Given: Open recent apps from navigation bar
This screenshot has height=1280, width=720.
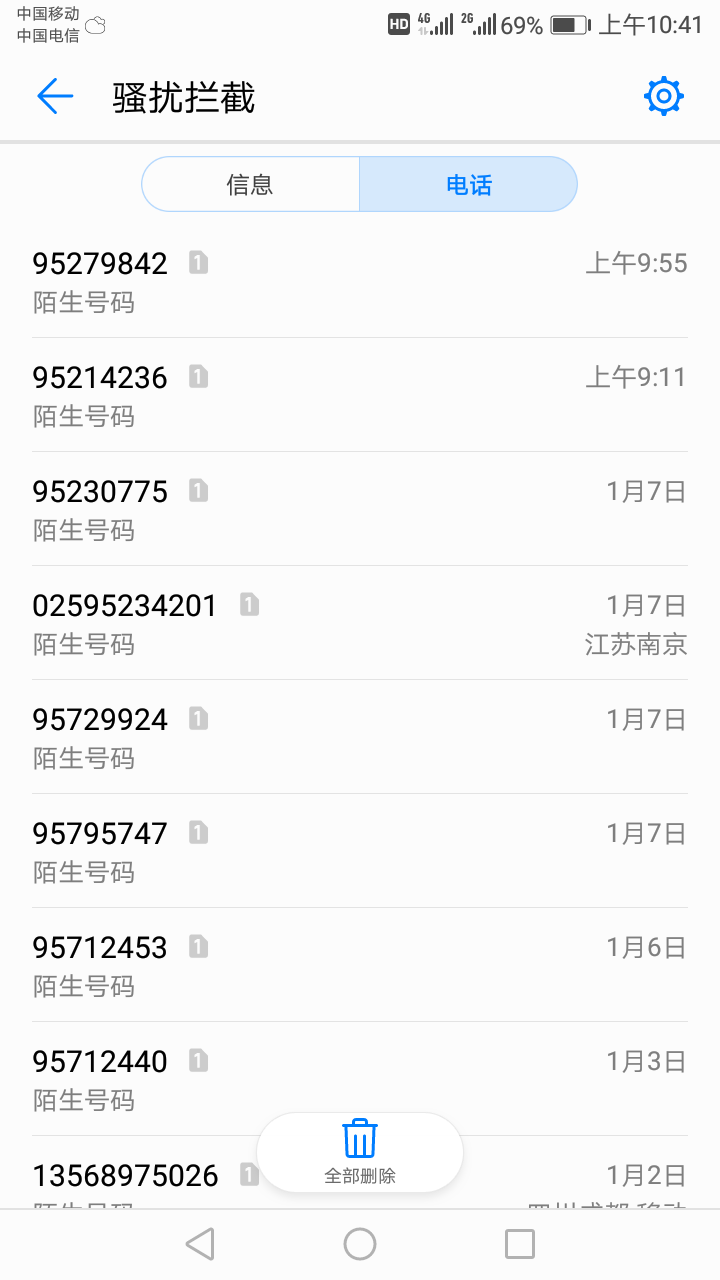Looking at the screenshot, I should coord(520,1244).
